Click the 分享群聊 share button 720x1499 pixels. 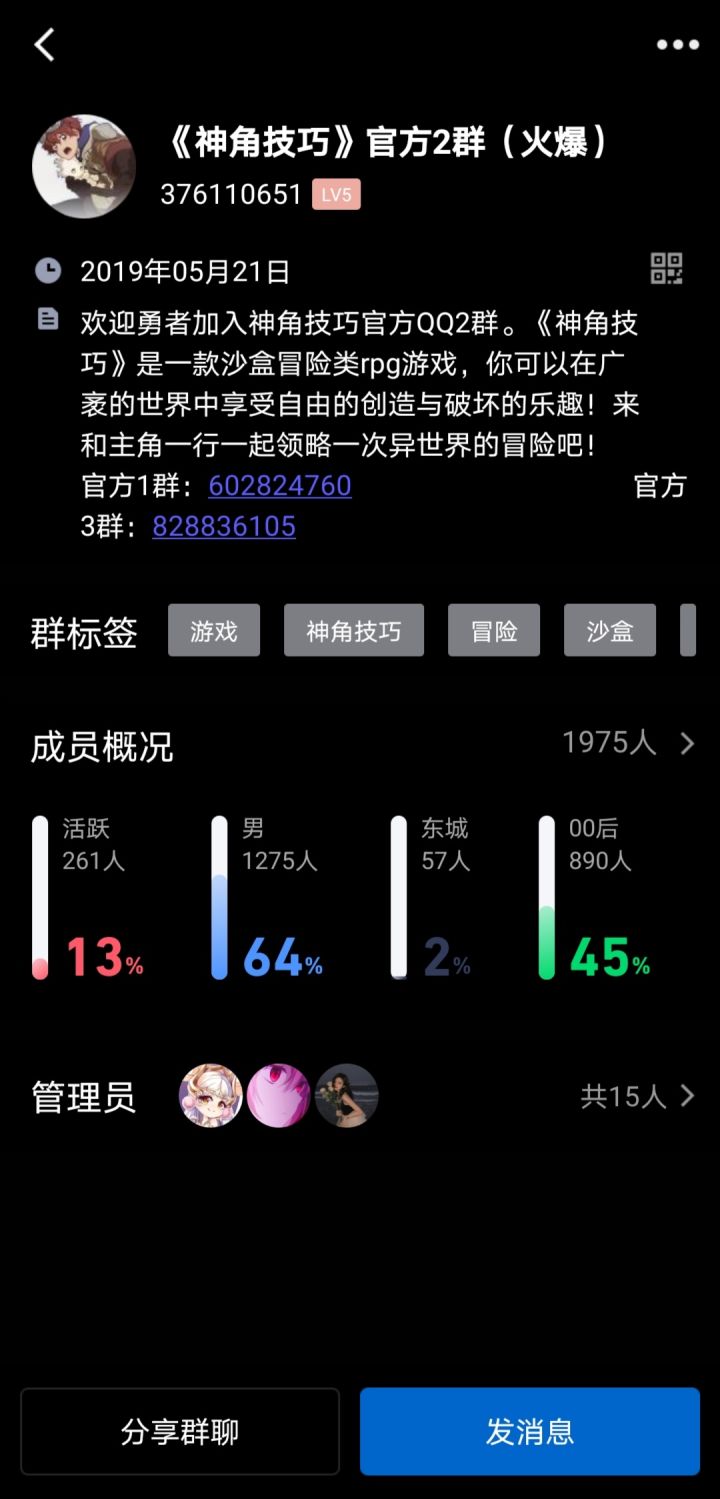pyautogui.click(x=180, y=1432)
